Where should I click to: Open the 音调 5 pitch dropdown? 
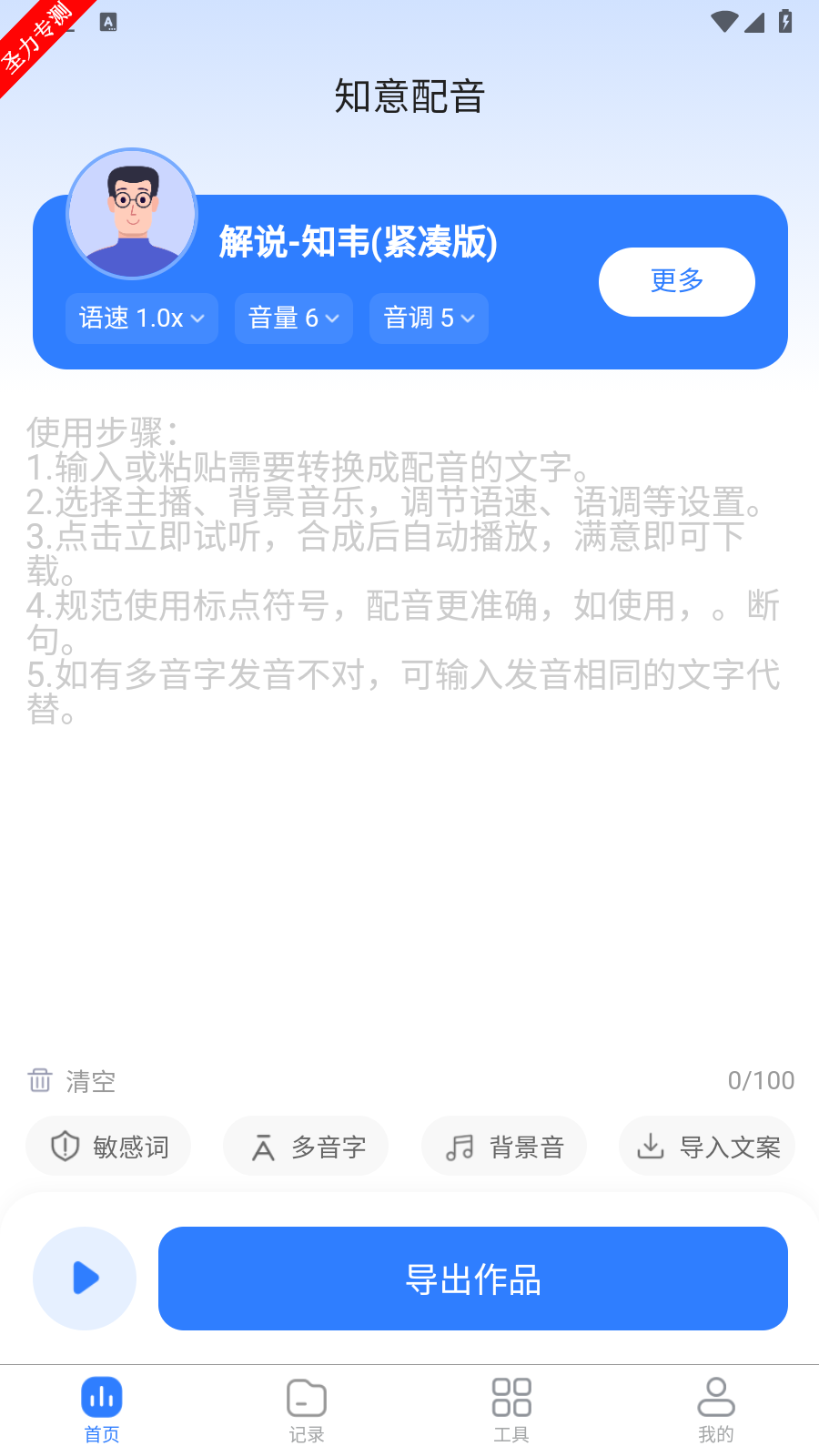pos(429,318)
